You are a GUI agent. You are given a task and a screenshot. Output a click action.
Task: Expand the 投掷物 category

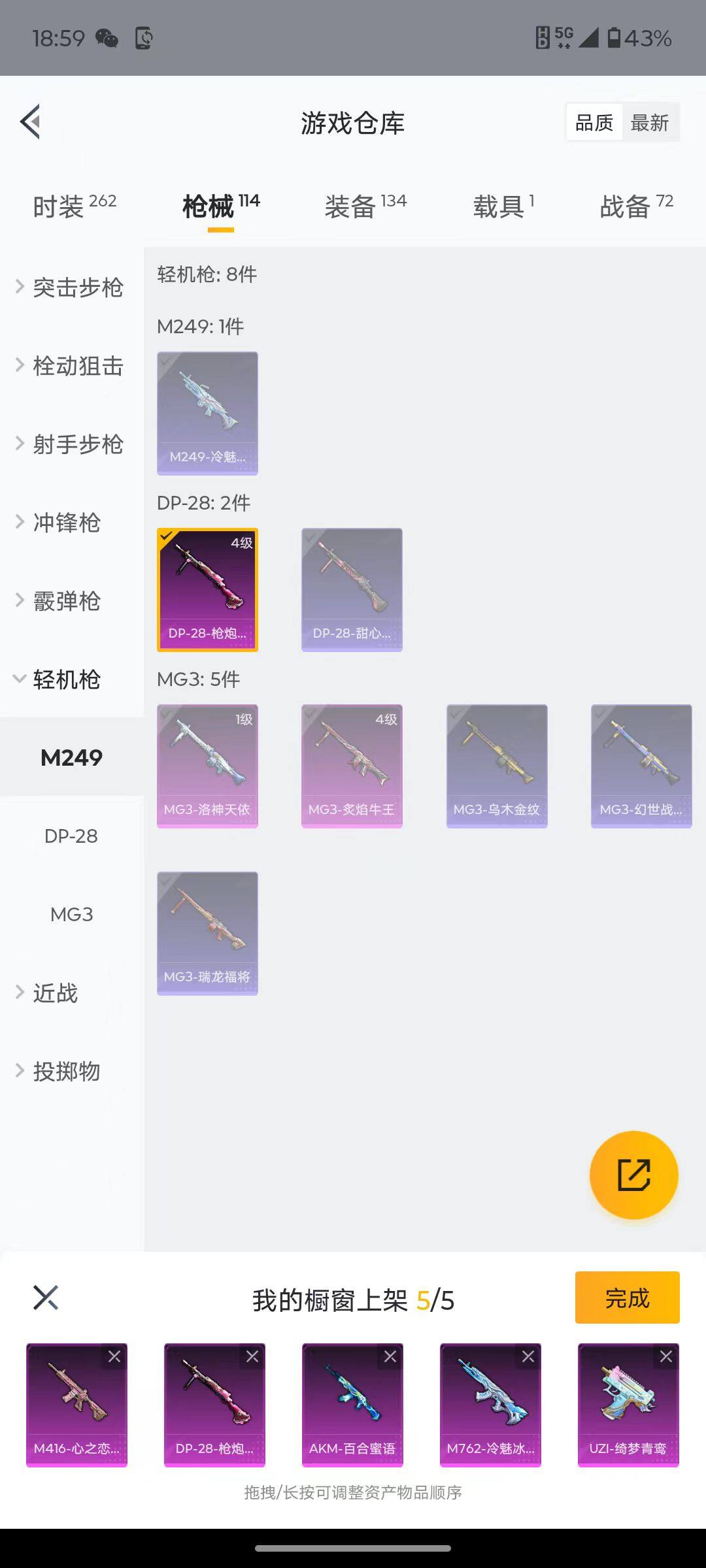tap(66, 1071)
